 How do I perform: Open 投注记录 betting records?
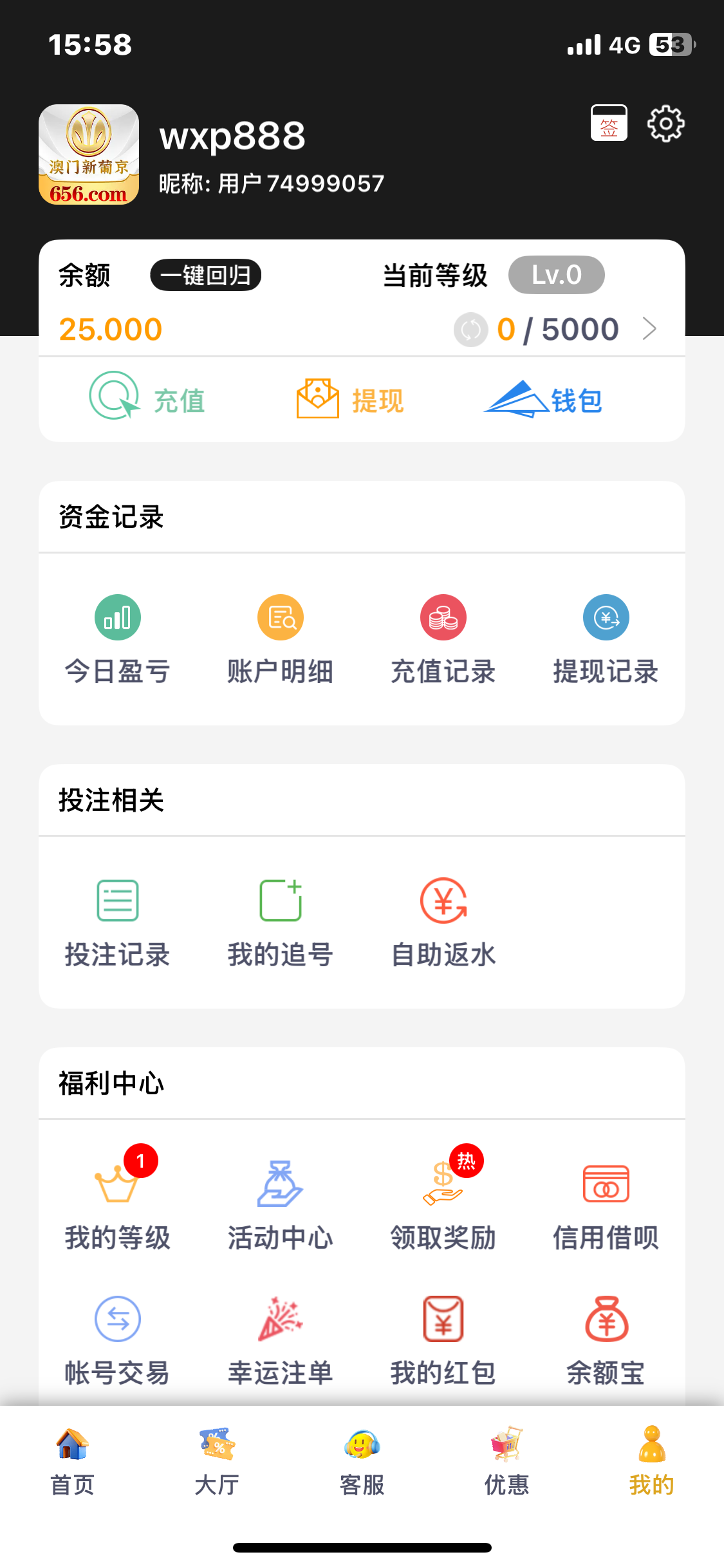(x=117, y=922)
